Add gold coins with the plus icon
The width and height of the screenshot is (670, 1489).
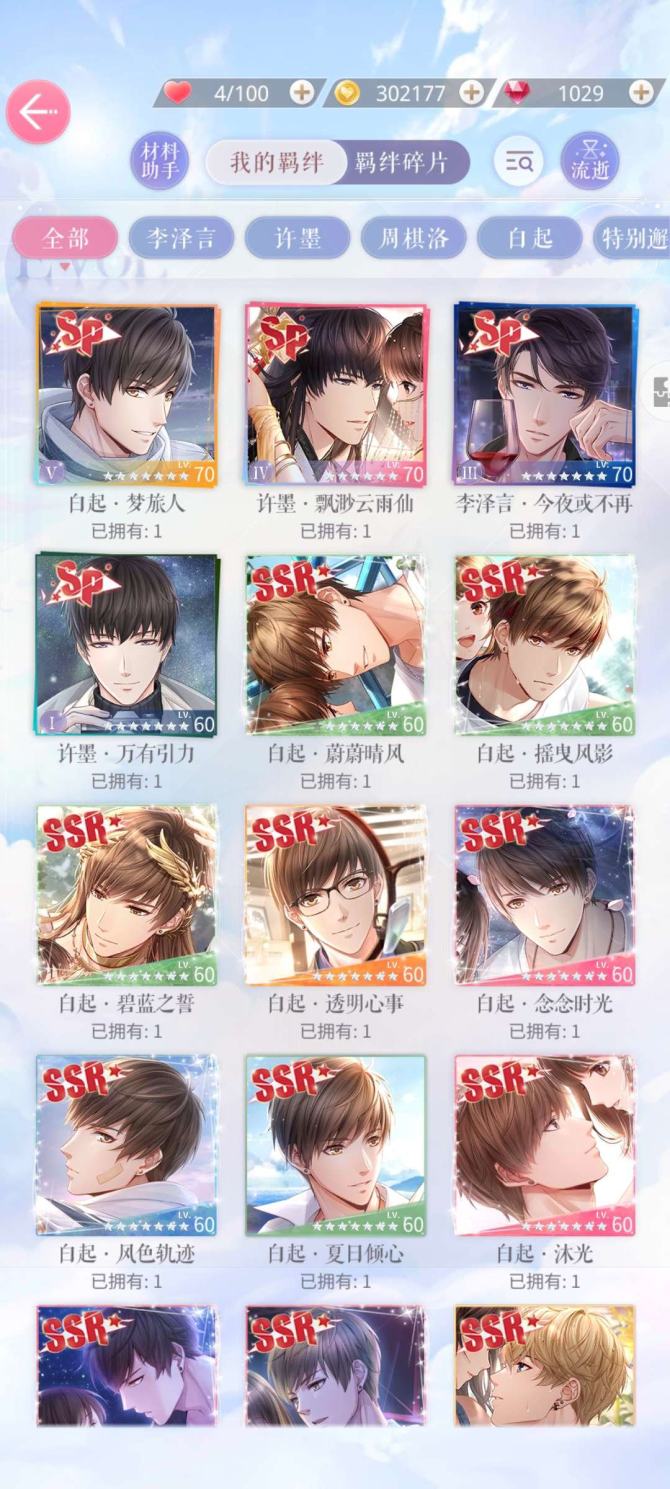(x=471, y=93)
